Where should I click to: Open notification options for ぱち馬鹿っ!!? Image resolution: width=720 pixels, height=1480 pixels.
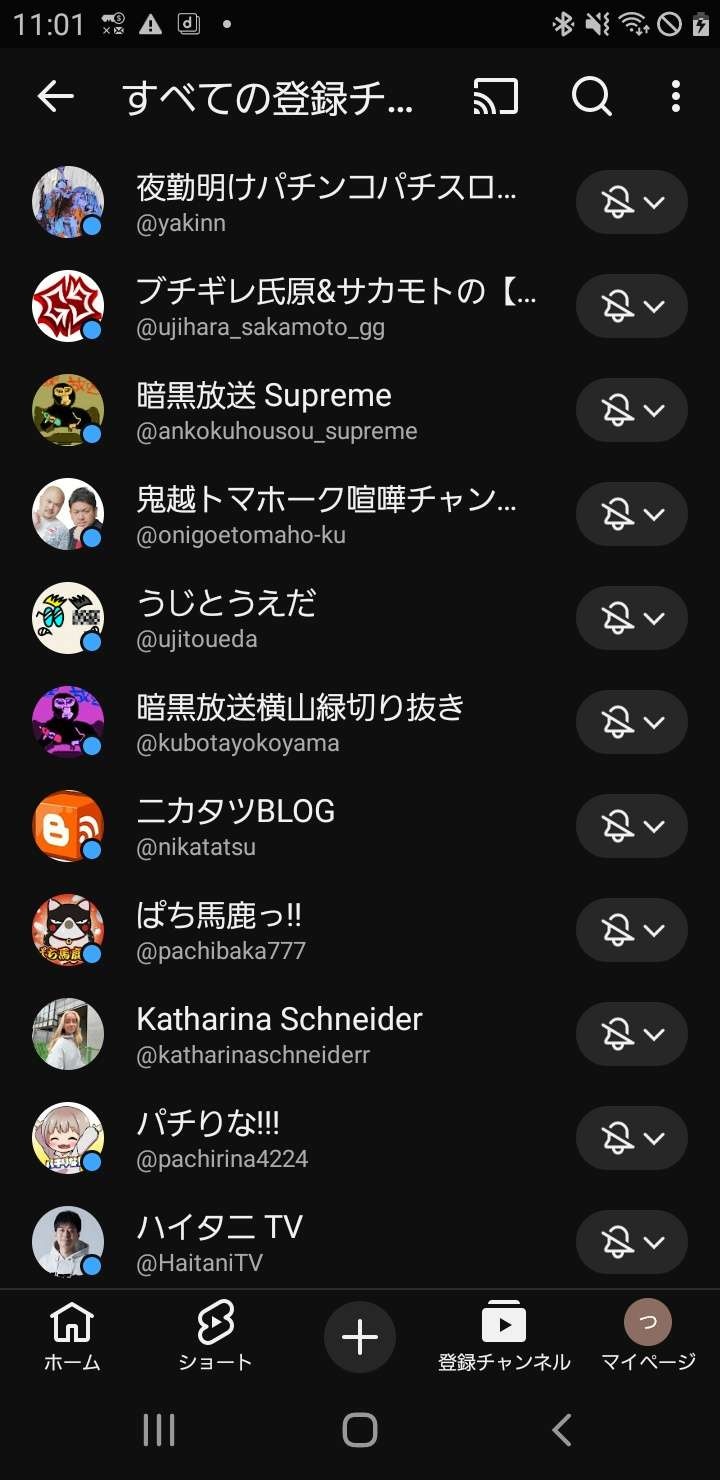pyautogui.click(x=631, y=930)
